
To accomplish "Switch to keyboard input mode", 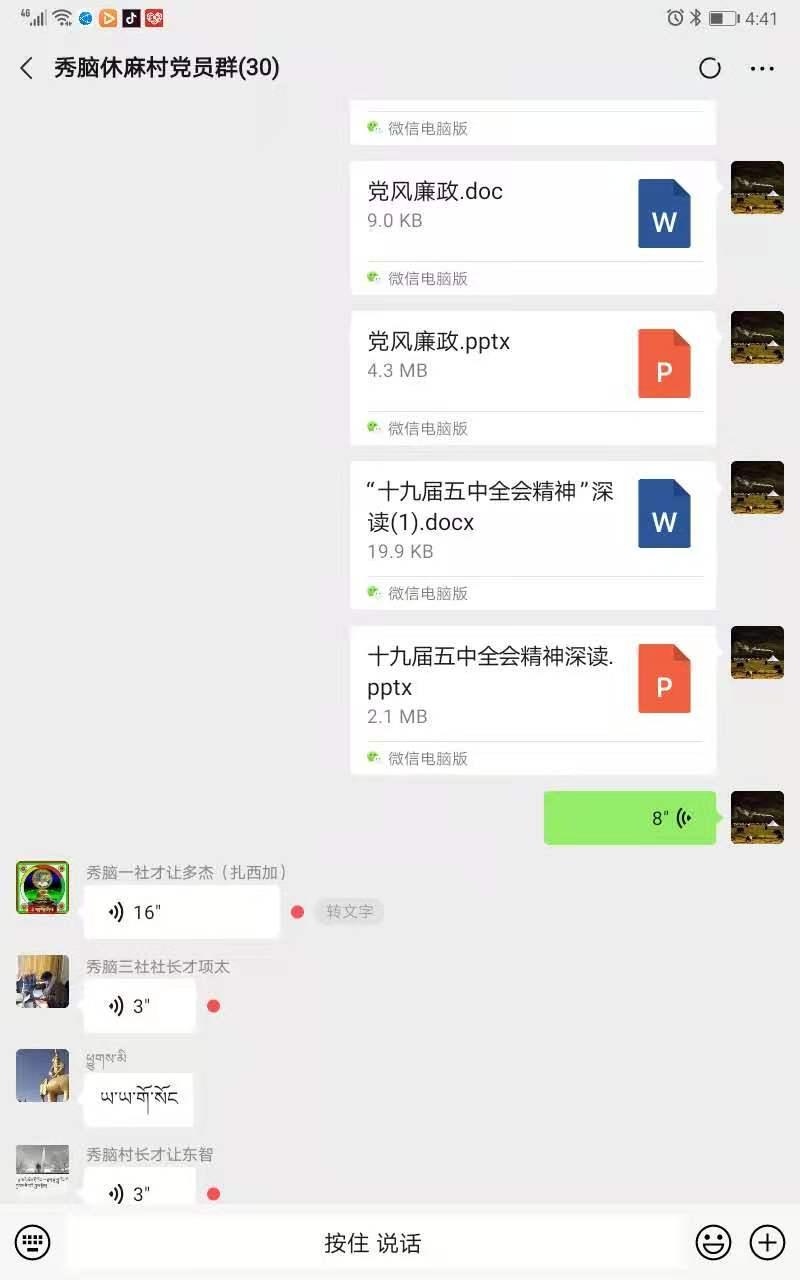I will pos(33,1243).
